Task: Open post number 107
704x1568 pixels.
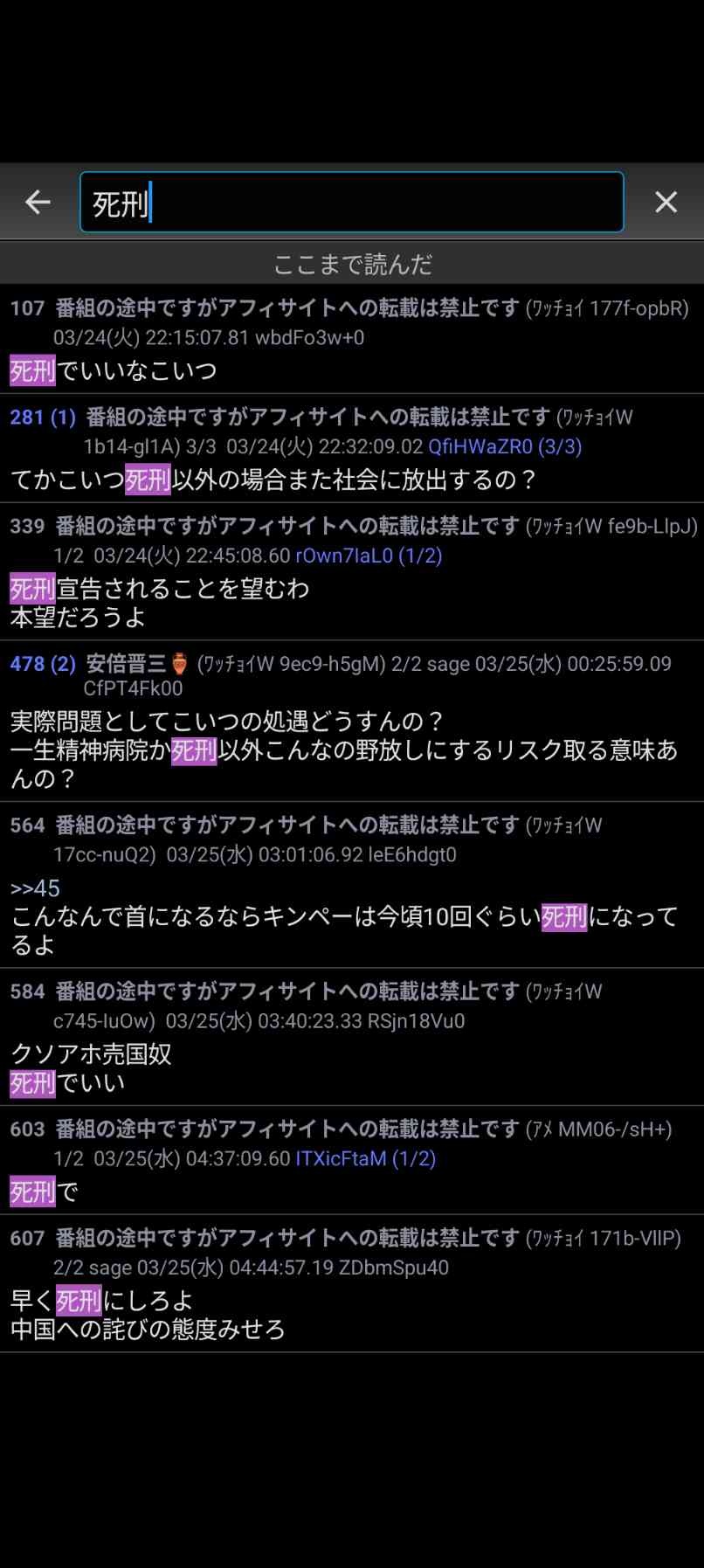Action: [x=27, y=308]
